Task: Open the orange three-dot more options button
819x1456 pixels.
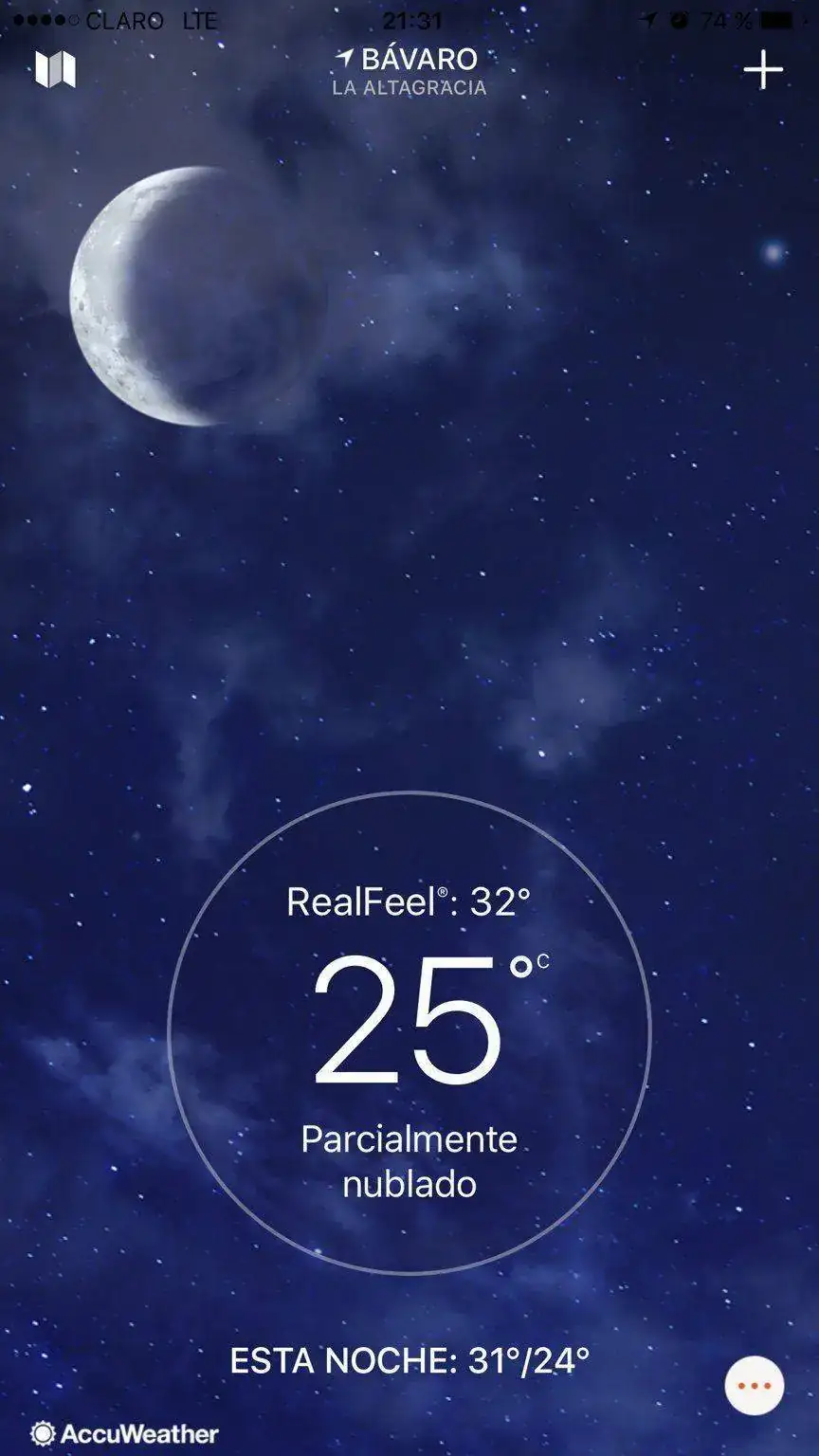Action: click(755, 1386)
